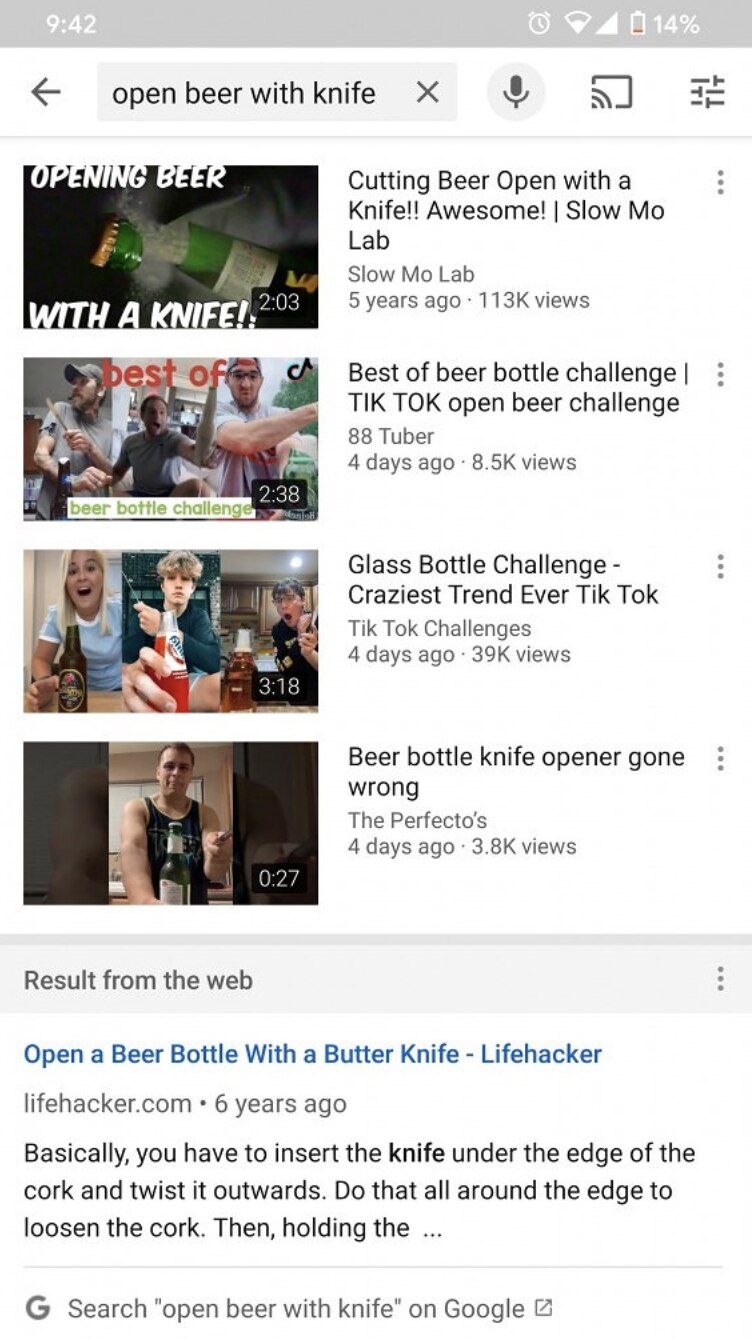The height and width of the screenshot is (1340, 754).
Task: Play the Slow Mo Lab knife video
Action: pos(171,247)
